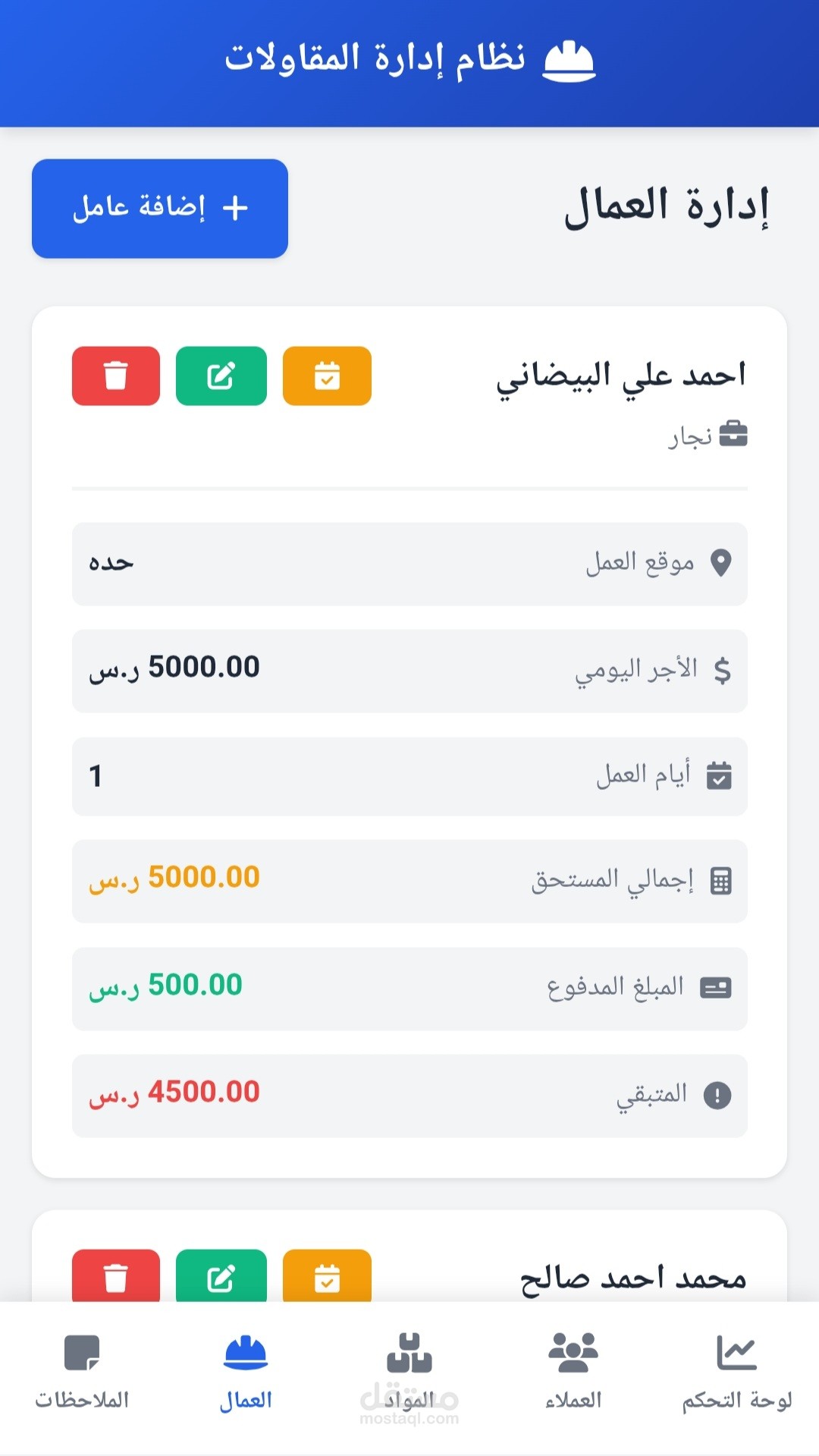Edit worker محمد احمد صالح
The image size is (819, 1456).
point(221,1276)
